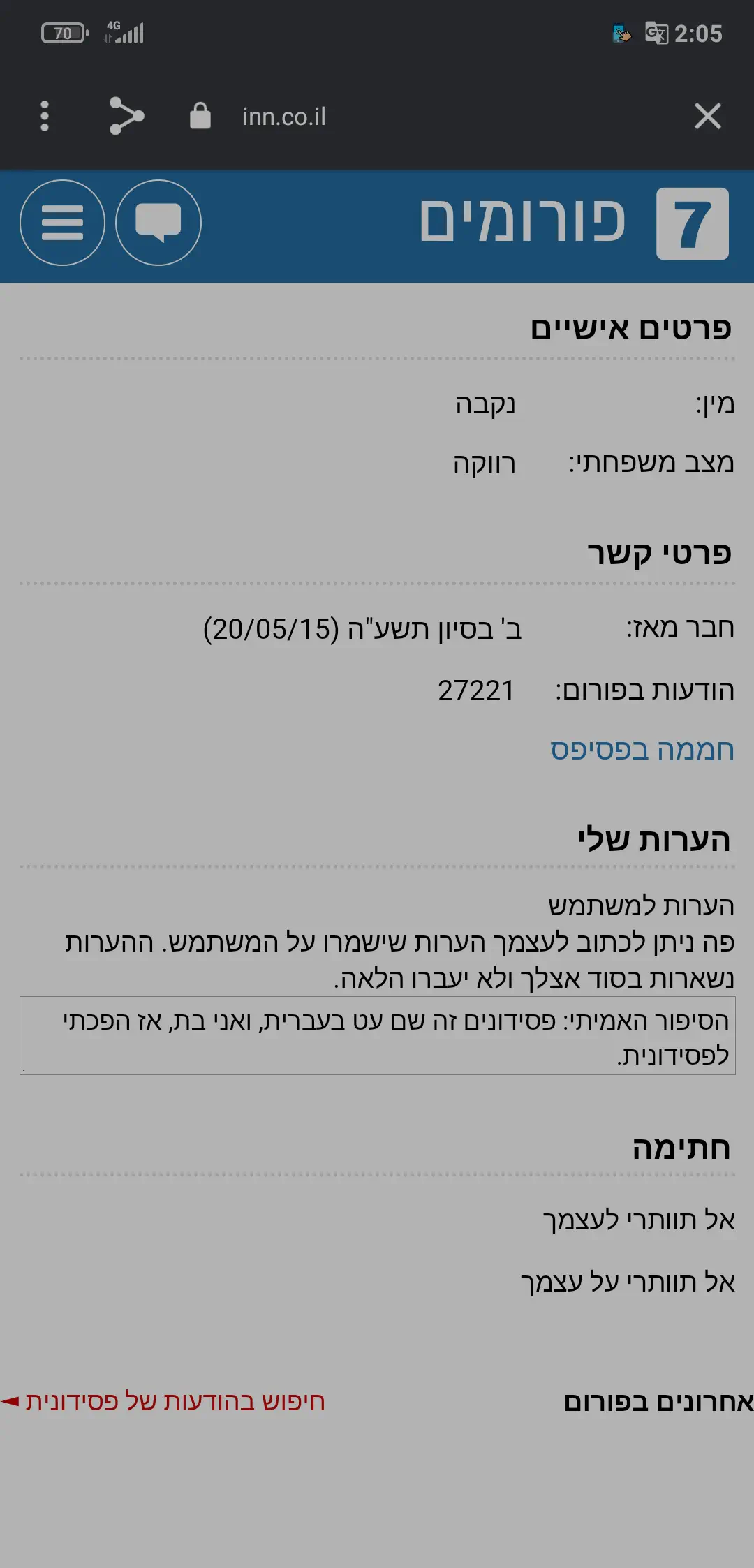Open the messages chat bubble
Viewport: 754px width, 1568px height.
[158, 223]
